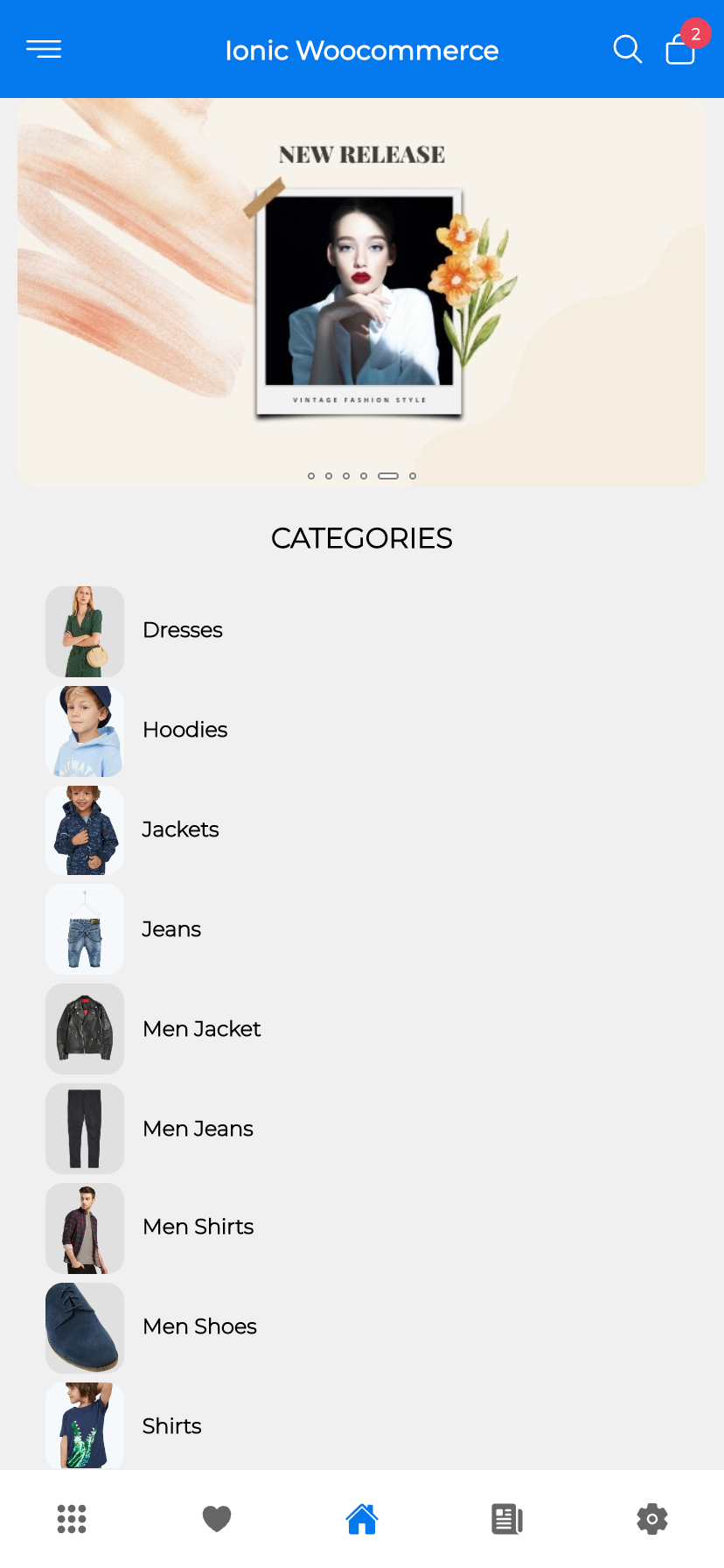Open the settings gear tab

(652, 1519)
